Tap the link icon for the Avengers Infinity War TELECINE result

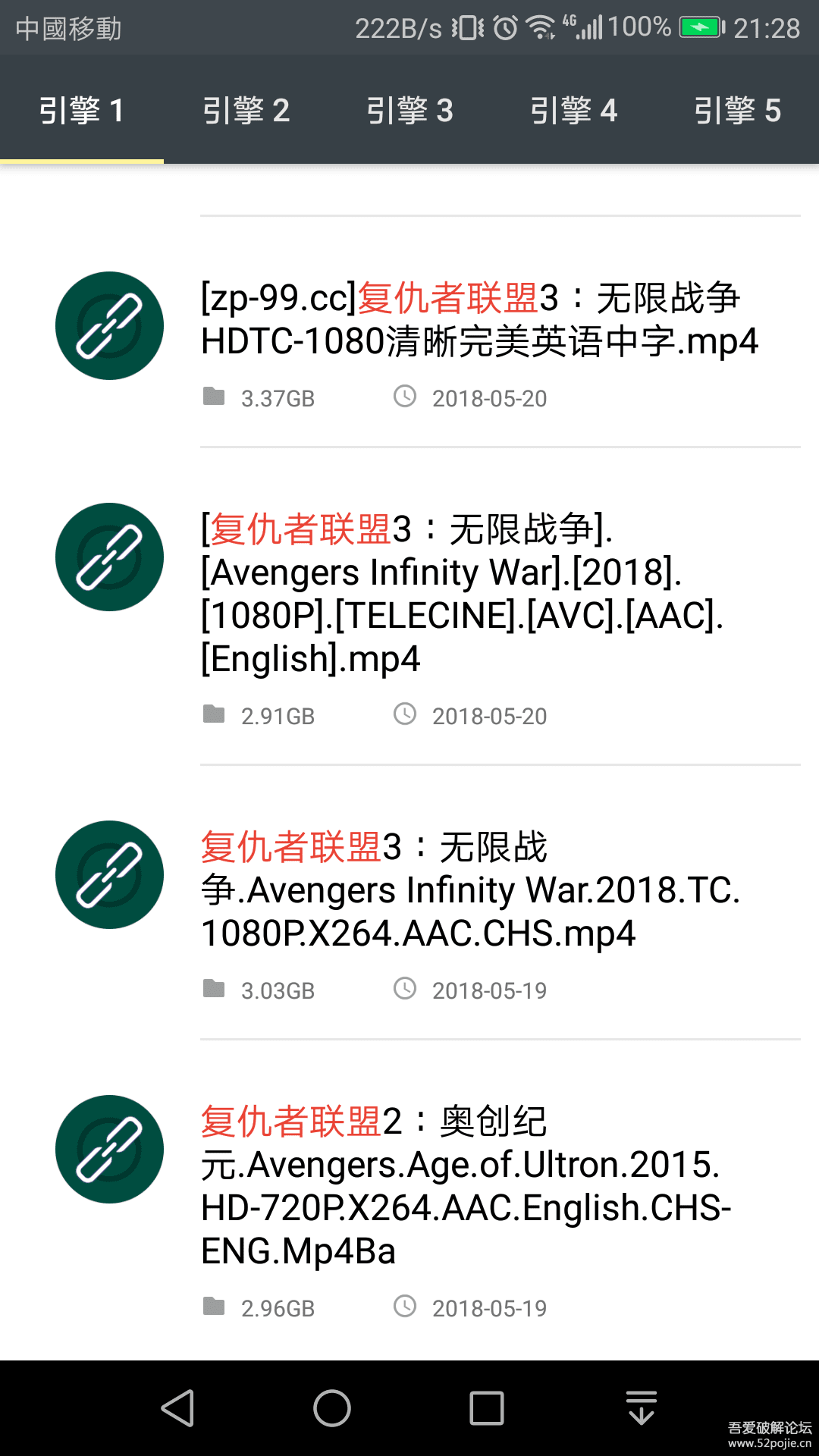pyautogui.click(x=108, y=556)
